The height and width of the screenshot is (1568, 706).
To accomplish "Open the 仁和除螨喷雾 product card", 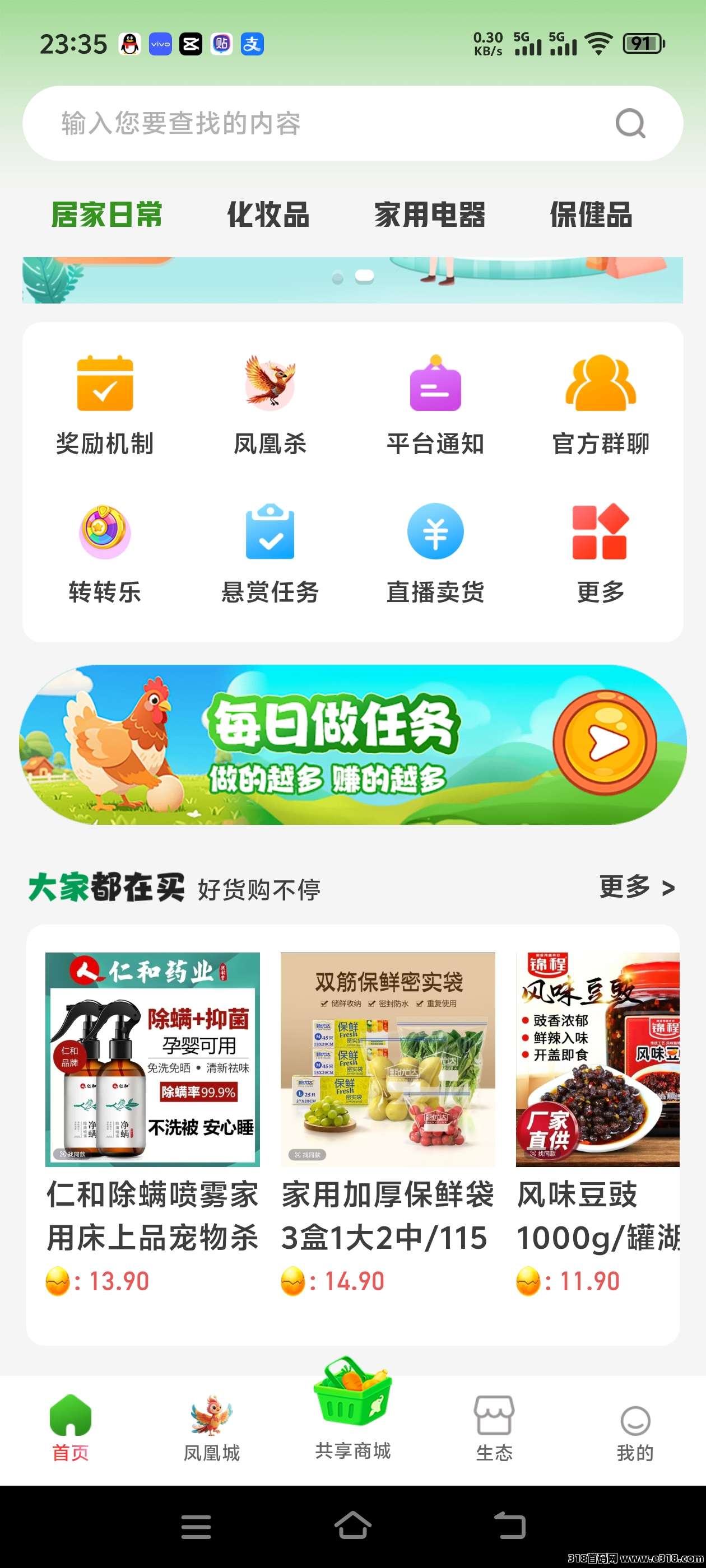I will 152,1120.
